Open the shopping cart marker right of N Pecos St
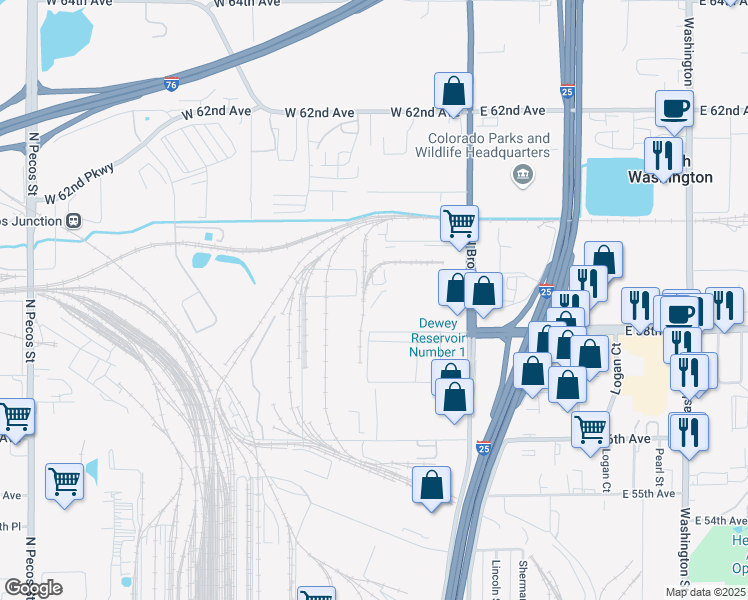The height and width of the screenshot is (600, 748). 64,481
